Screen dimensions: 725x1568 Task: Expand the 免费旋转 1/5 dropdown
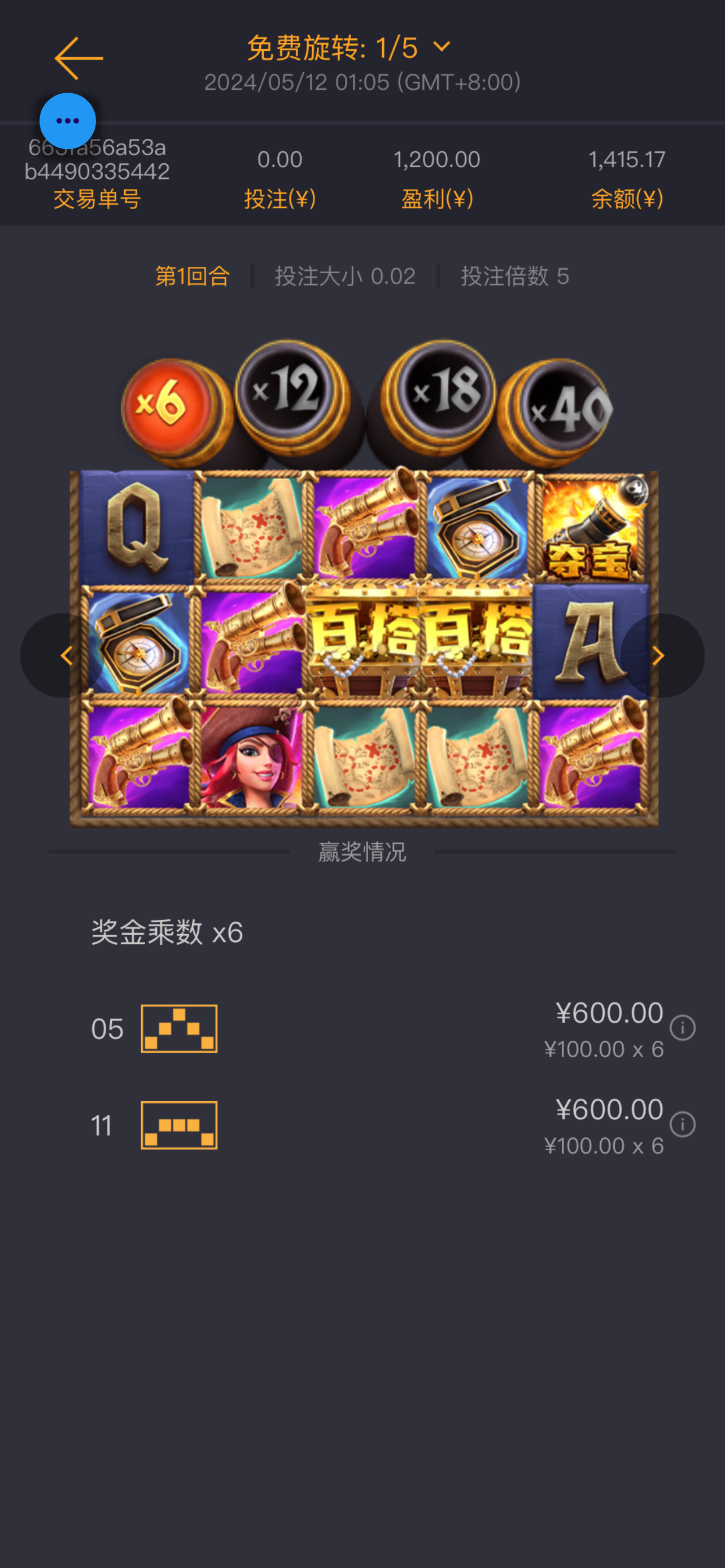click(x=441, y=47)
